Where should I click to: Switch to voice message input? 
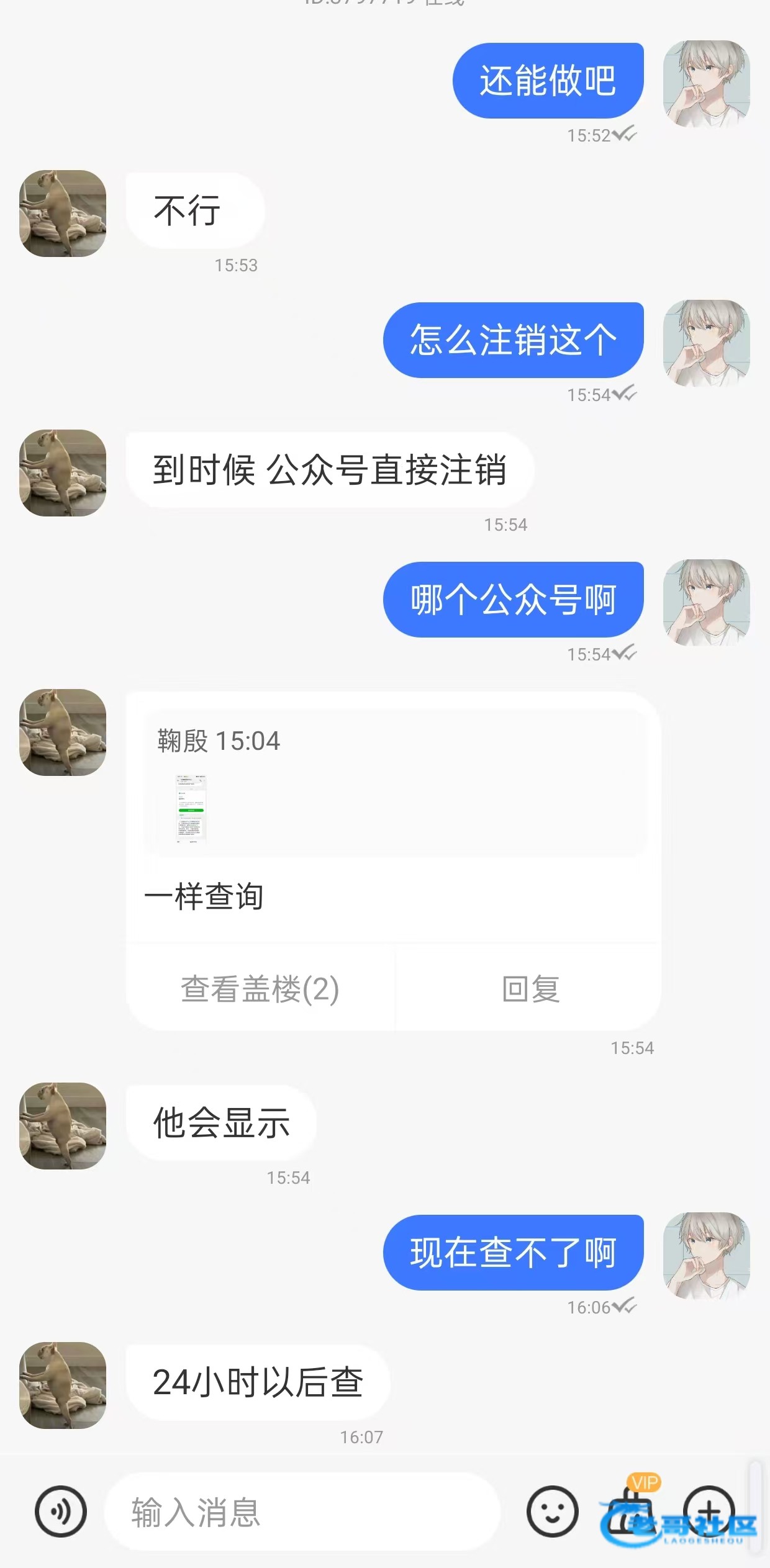click(x=61, y=1512)
